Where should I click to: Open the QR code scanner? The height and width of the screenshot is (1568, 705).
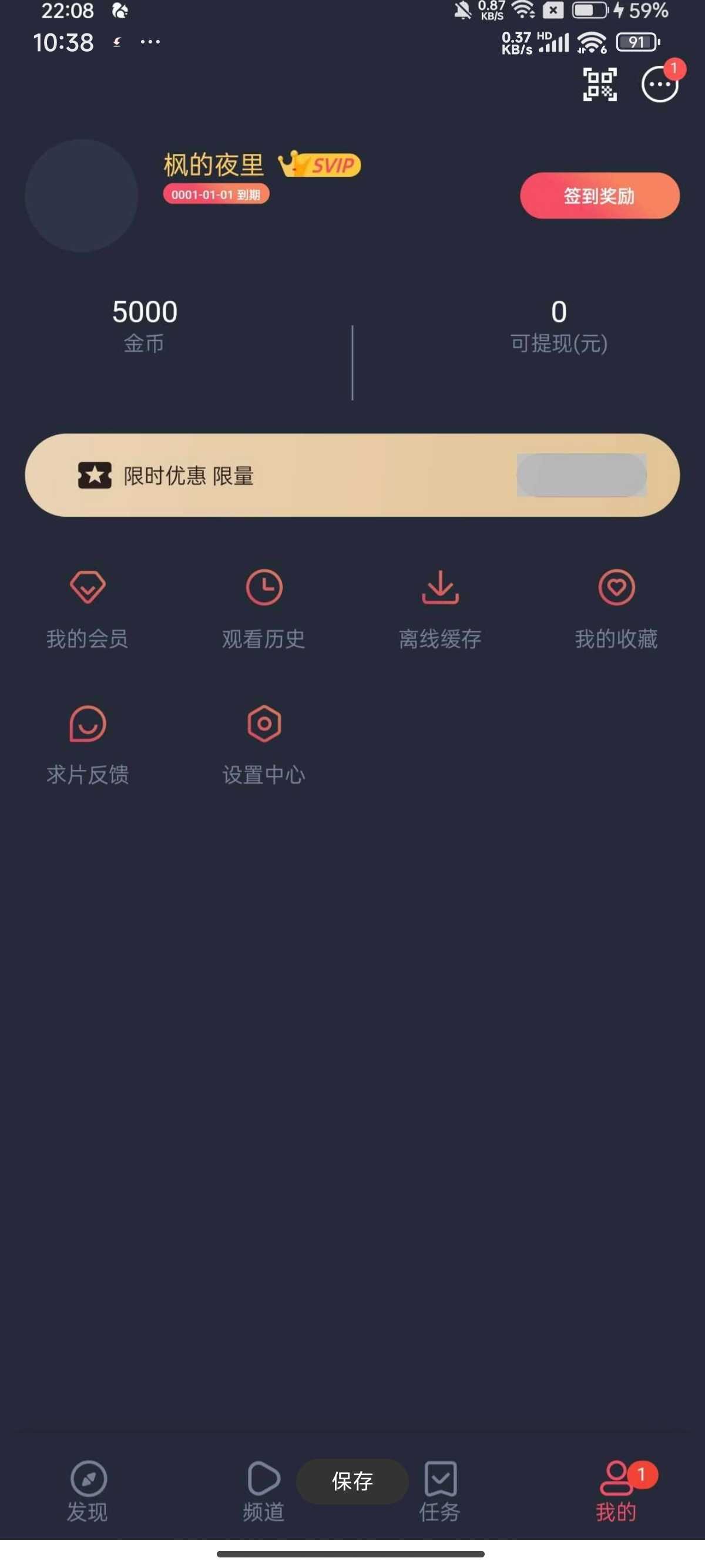(x=600, y=85)
